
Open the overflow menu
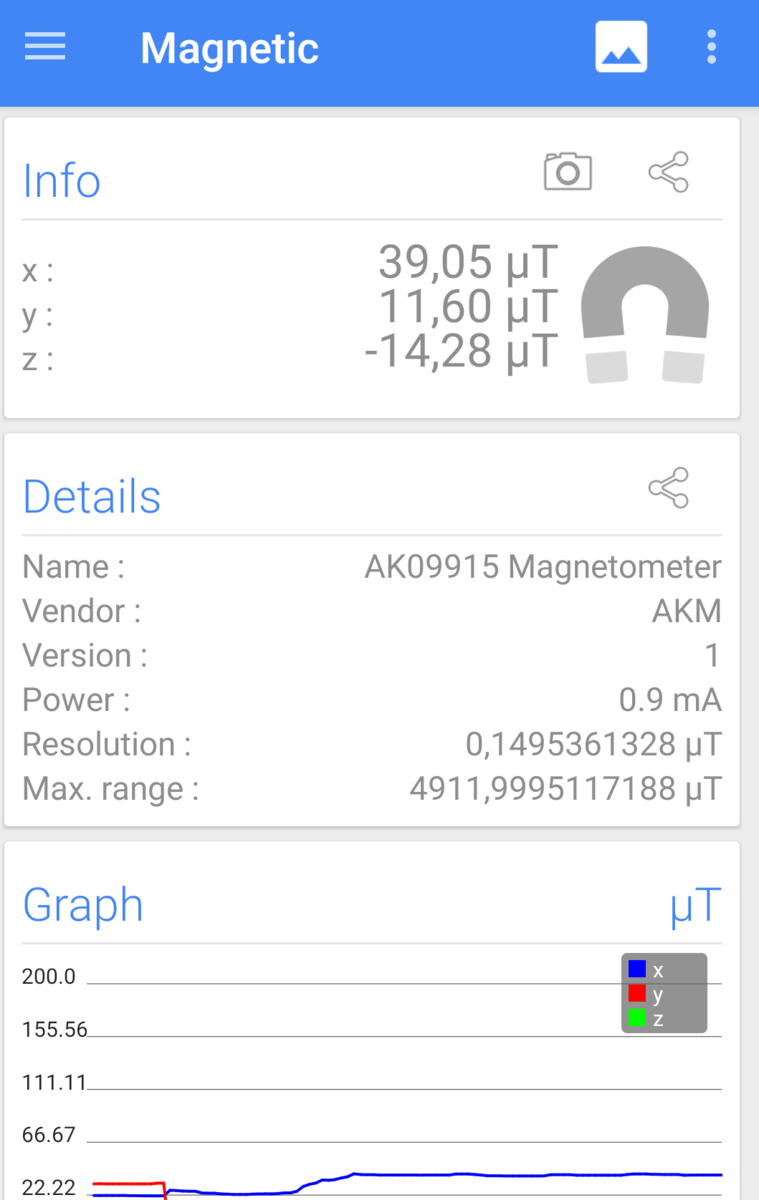pyautogui.click(x=711, y=47)
